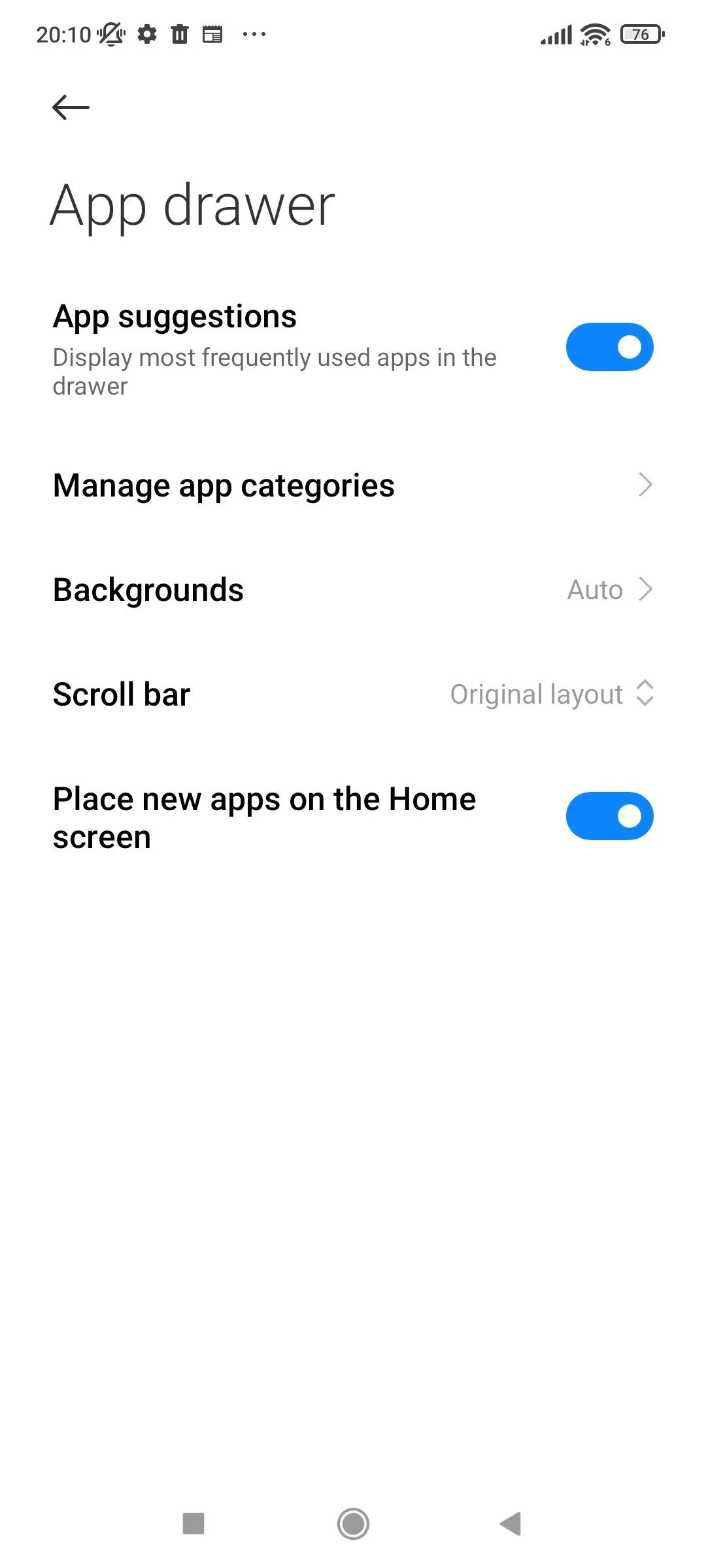Tap the system home button
This screenshot has width=706, height=1568.
point(353,1524)
